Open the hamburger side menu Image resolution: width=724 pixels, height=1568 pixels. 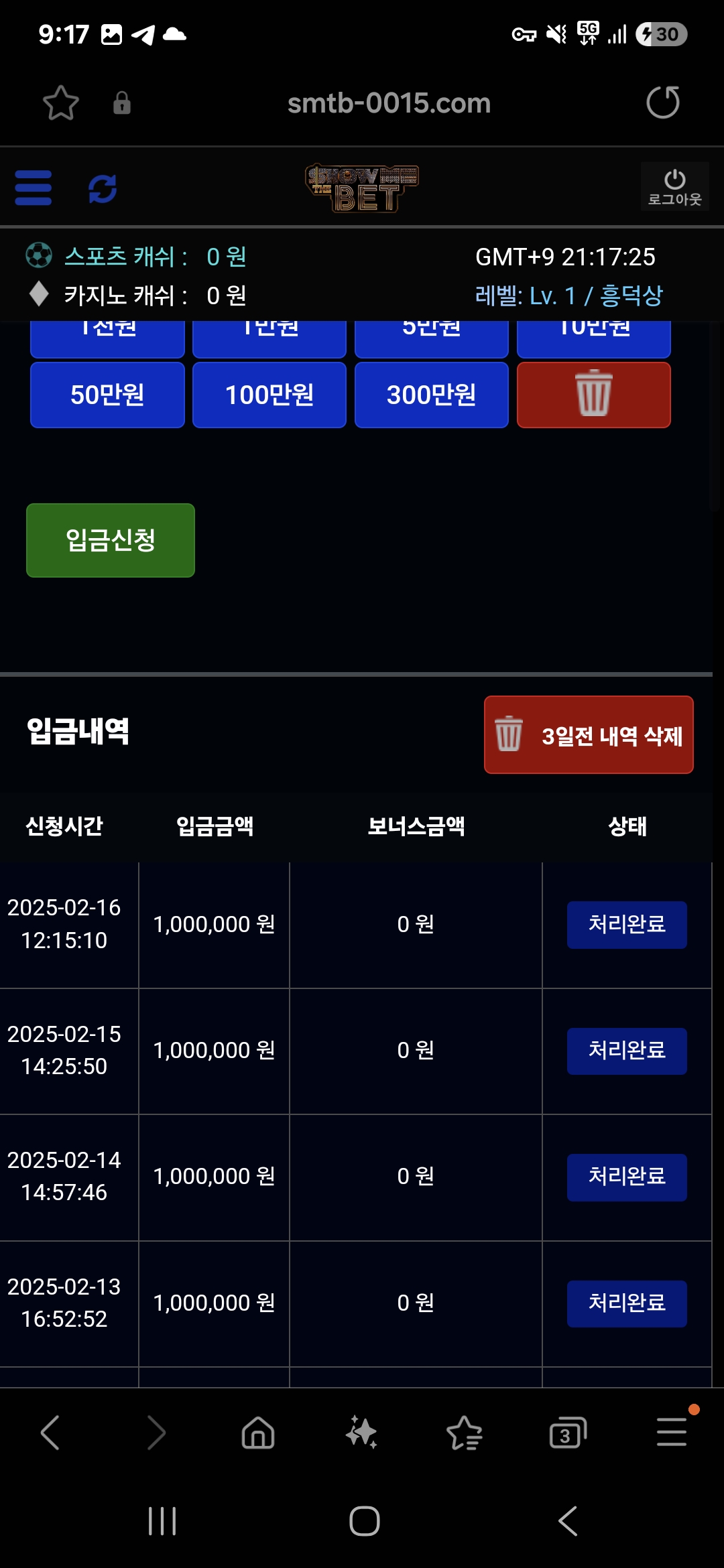click(34, 188)
